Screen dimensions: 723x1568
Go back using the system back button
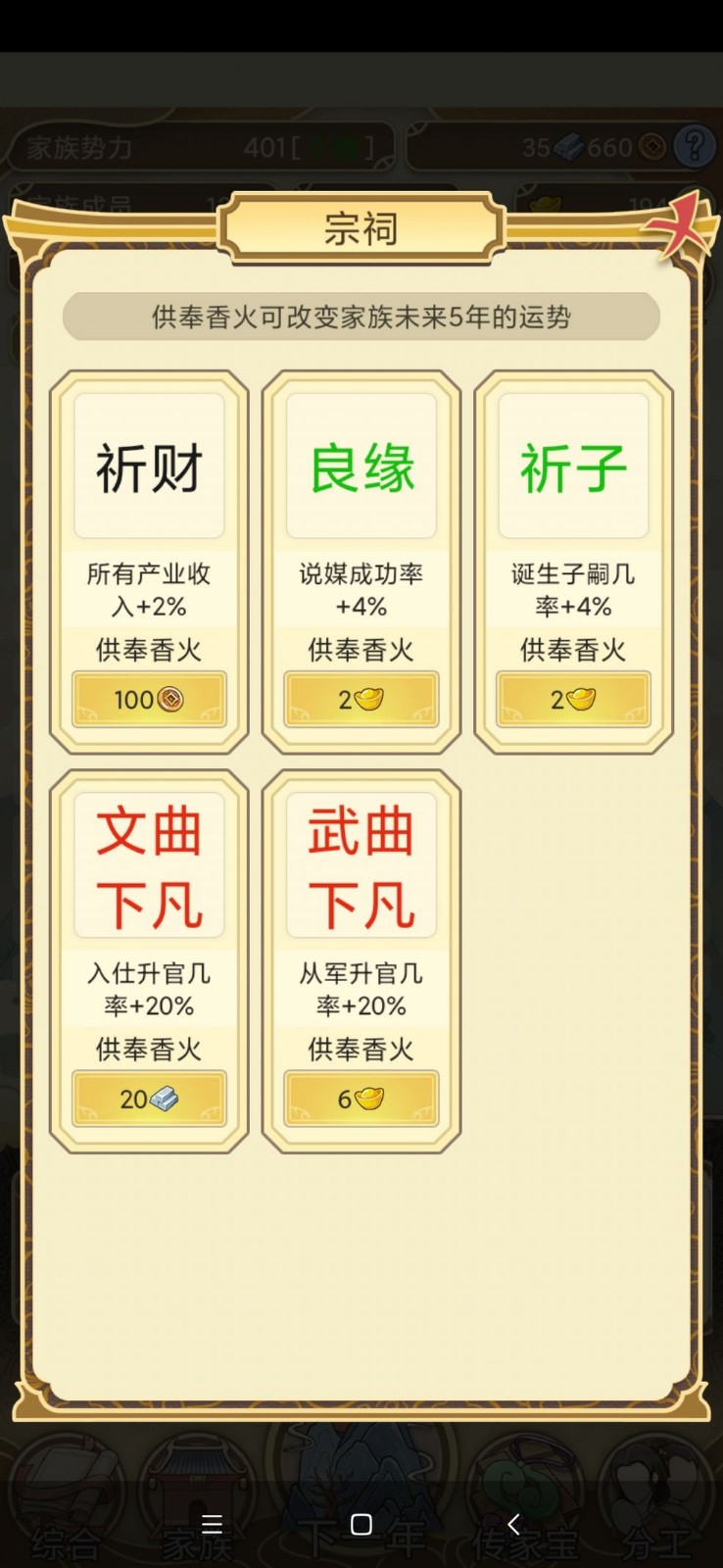(x=512, y=1524)
